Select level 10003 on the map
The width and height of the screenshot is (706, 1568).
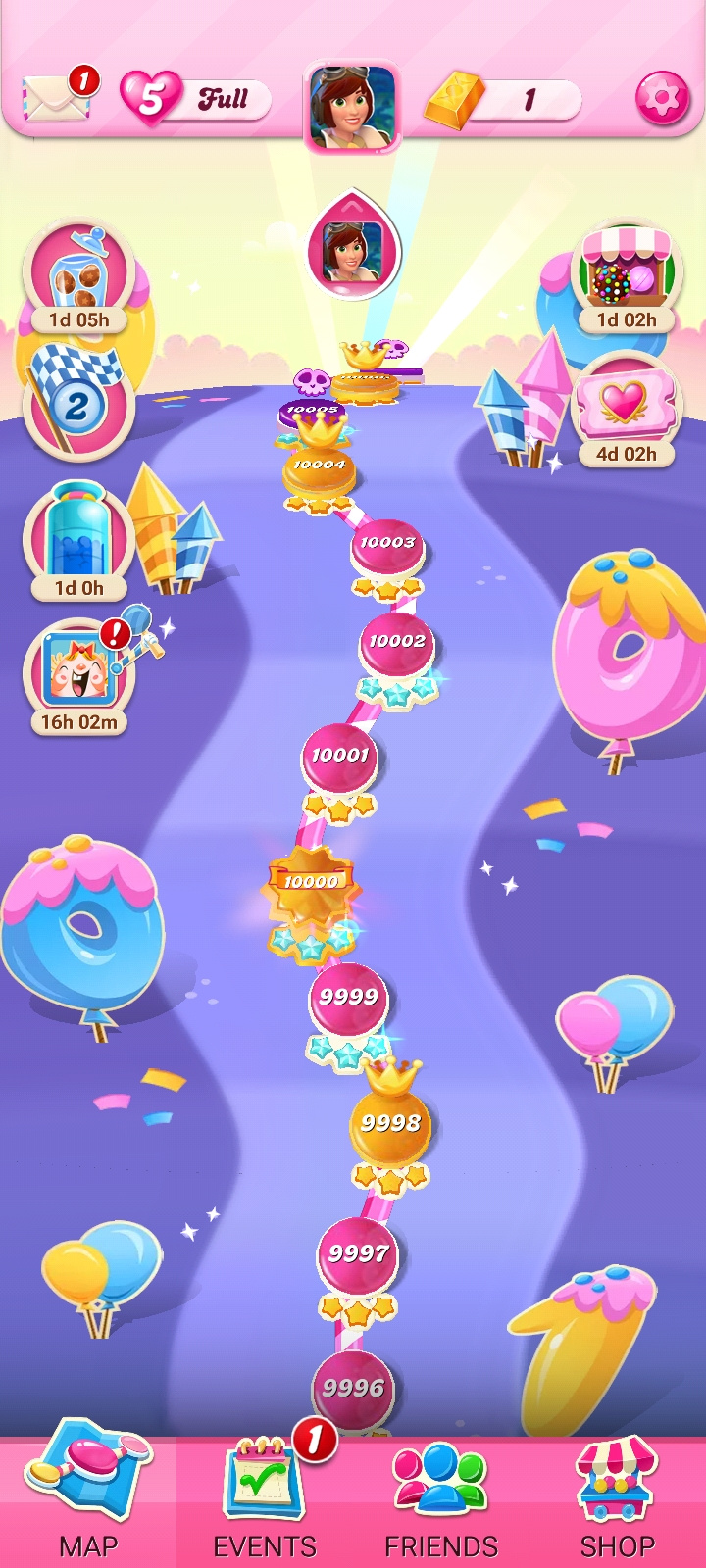click(388, 551)
